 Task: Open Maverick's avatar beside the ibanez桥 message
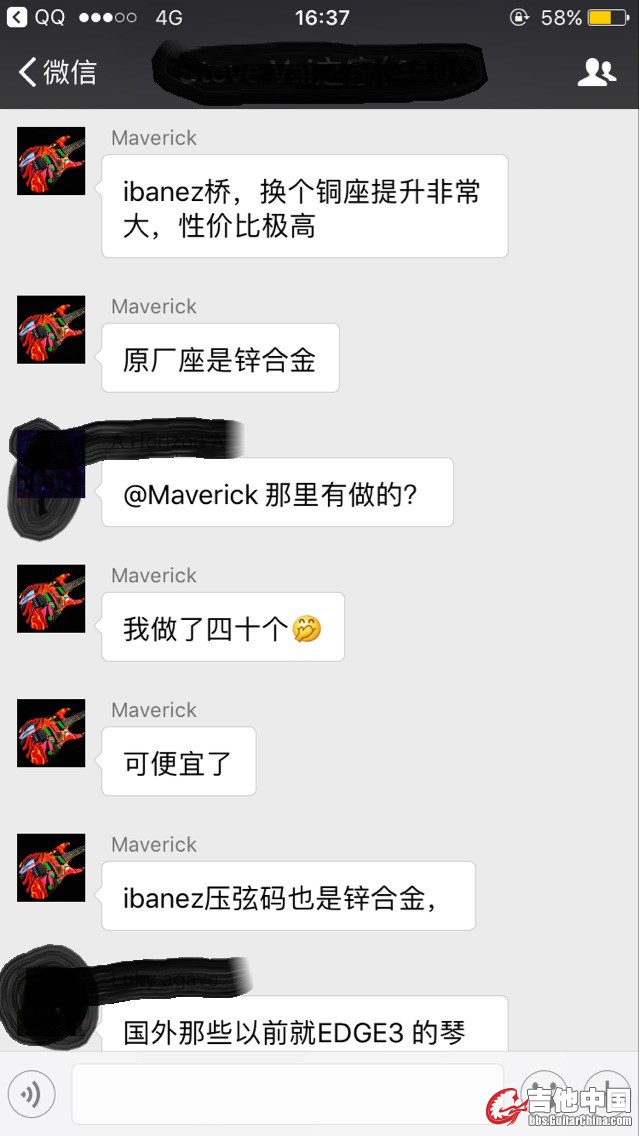point(51,161)
